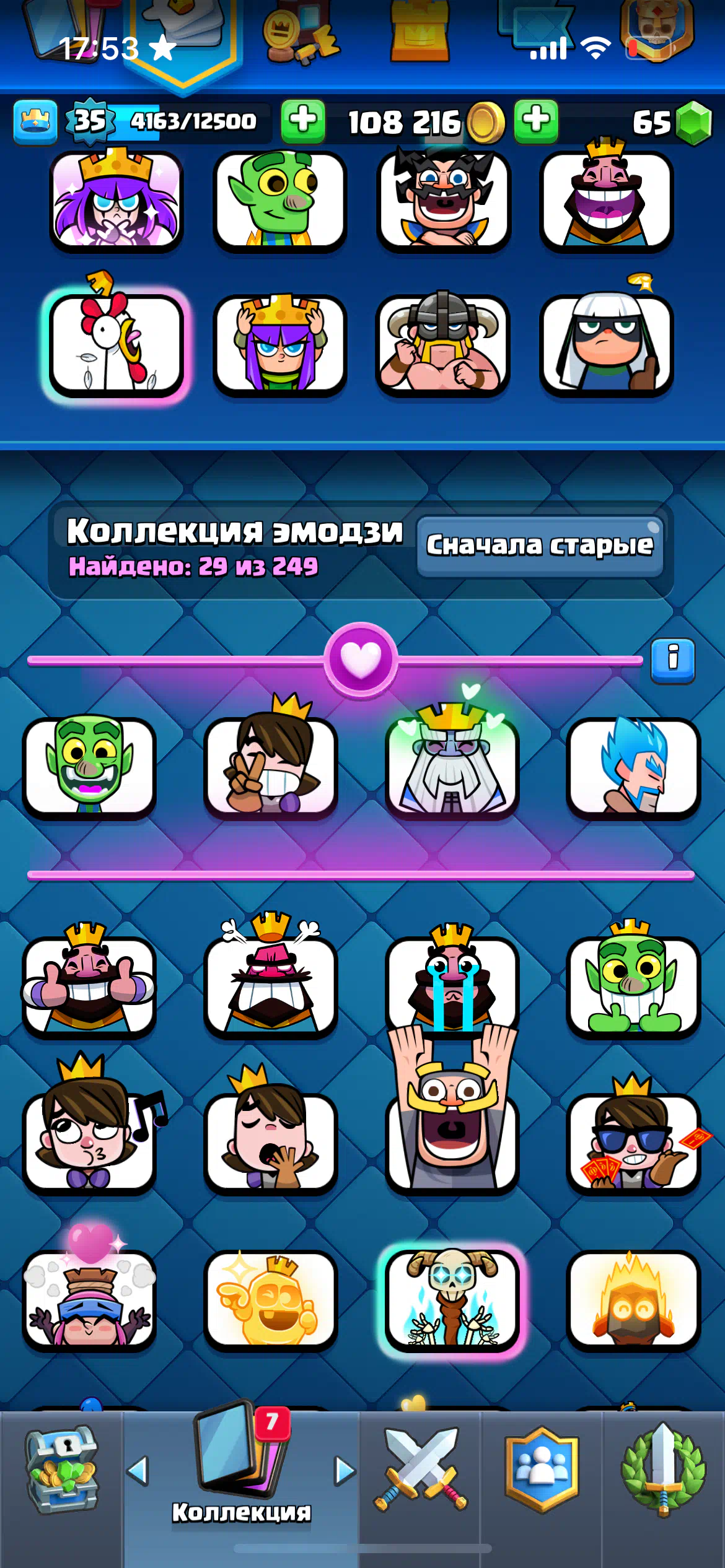This screenshot has height=1568, width=725.
Task: Add gems with the green plus button
Action: [537, 121]
